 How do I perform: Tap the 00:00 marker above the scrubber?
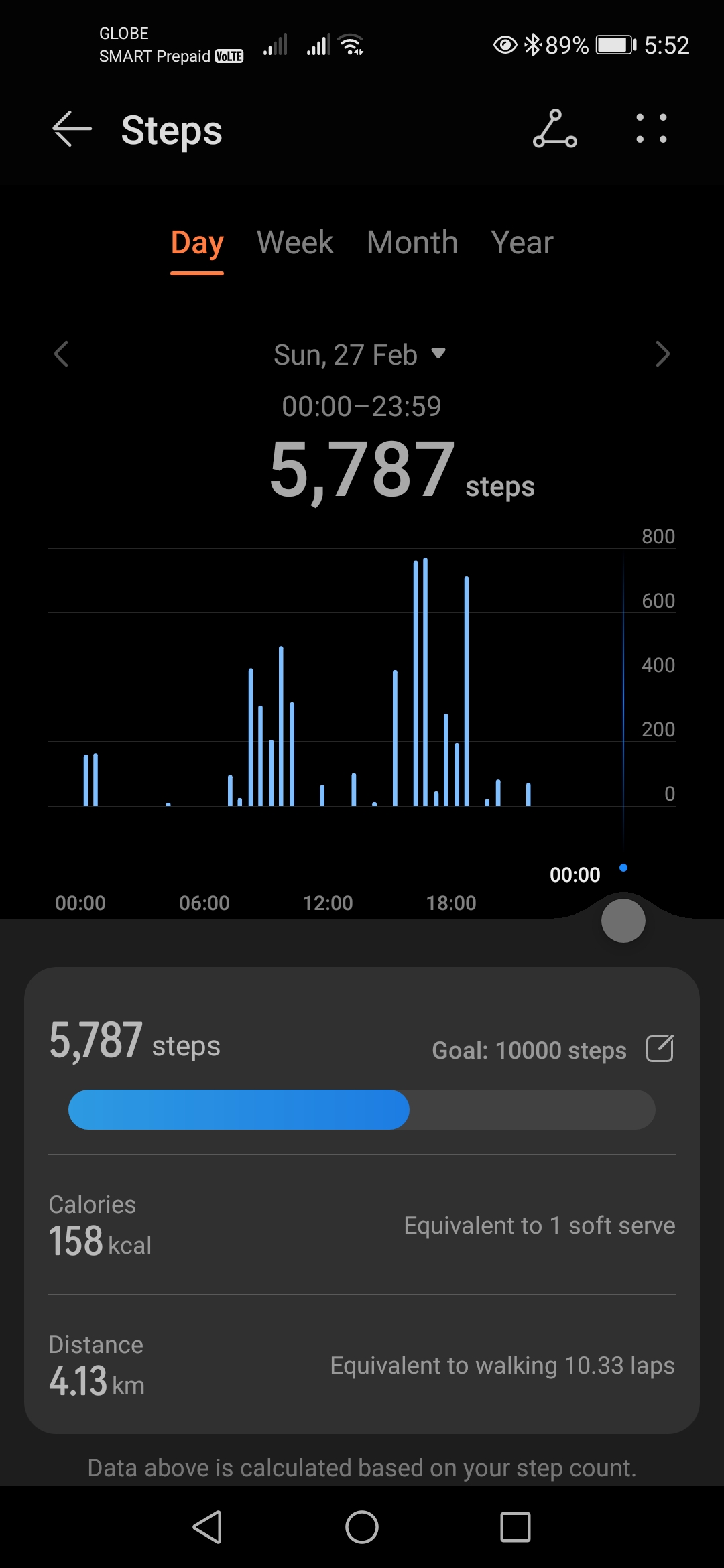click(575, 873)
